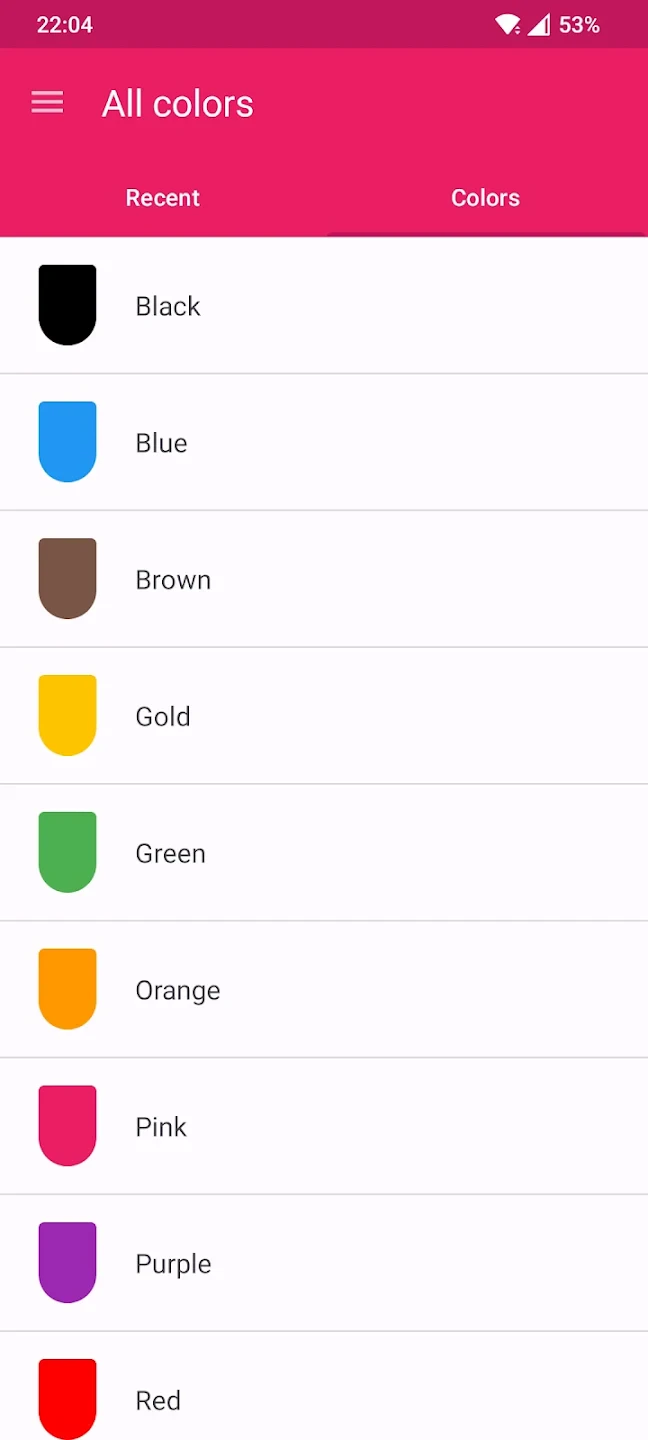The width and height of the screenshot is (648, 1440).
Task: Switch to the Recent tab
Action: tap(162, 198)
